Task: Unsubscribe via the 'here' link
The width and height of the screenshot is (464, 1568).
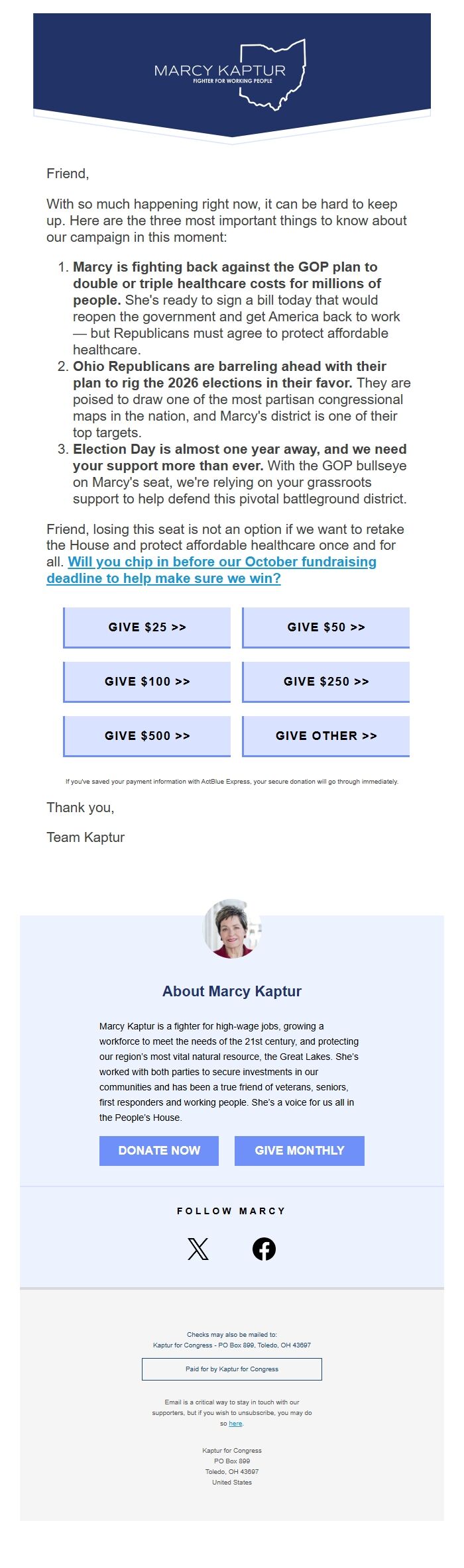Action: [235, 1424]
